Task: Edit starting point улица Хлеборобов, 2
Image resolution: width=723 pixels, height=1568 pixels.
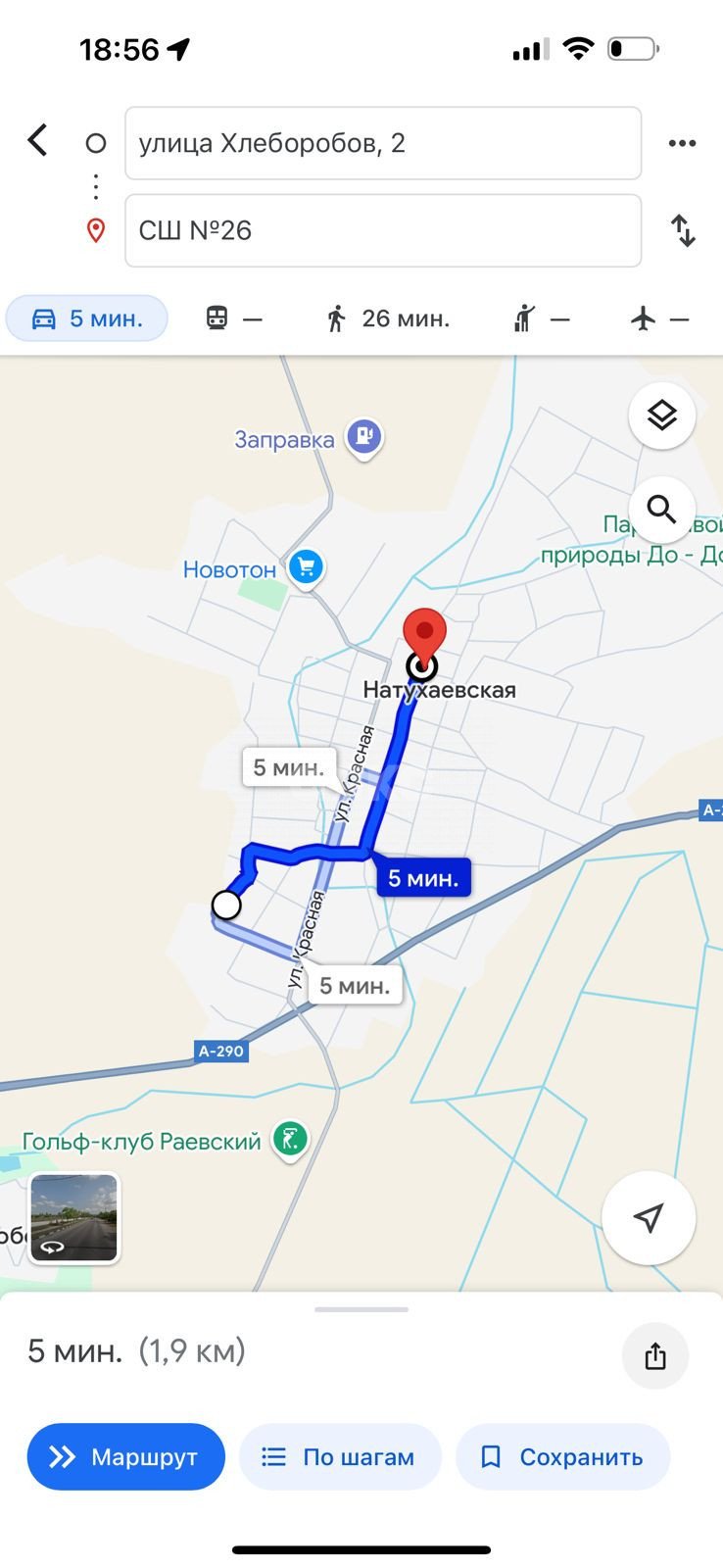Action: click(x=382, y=144)
